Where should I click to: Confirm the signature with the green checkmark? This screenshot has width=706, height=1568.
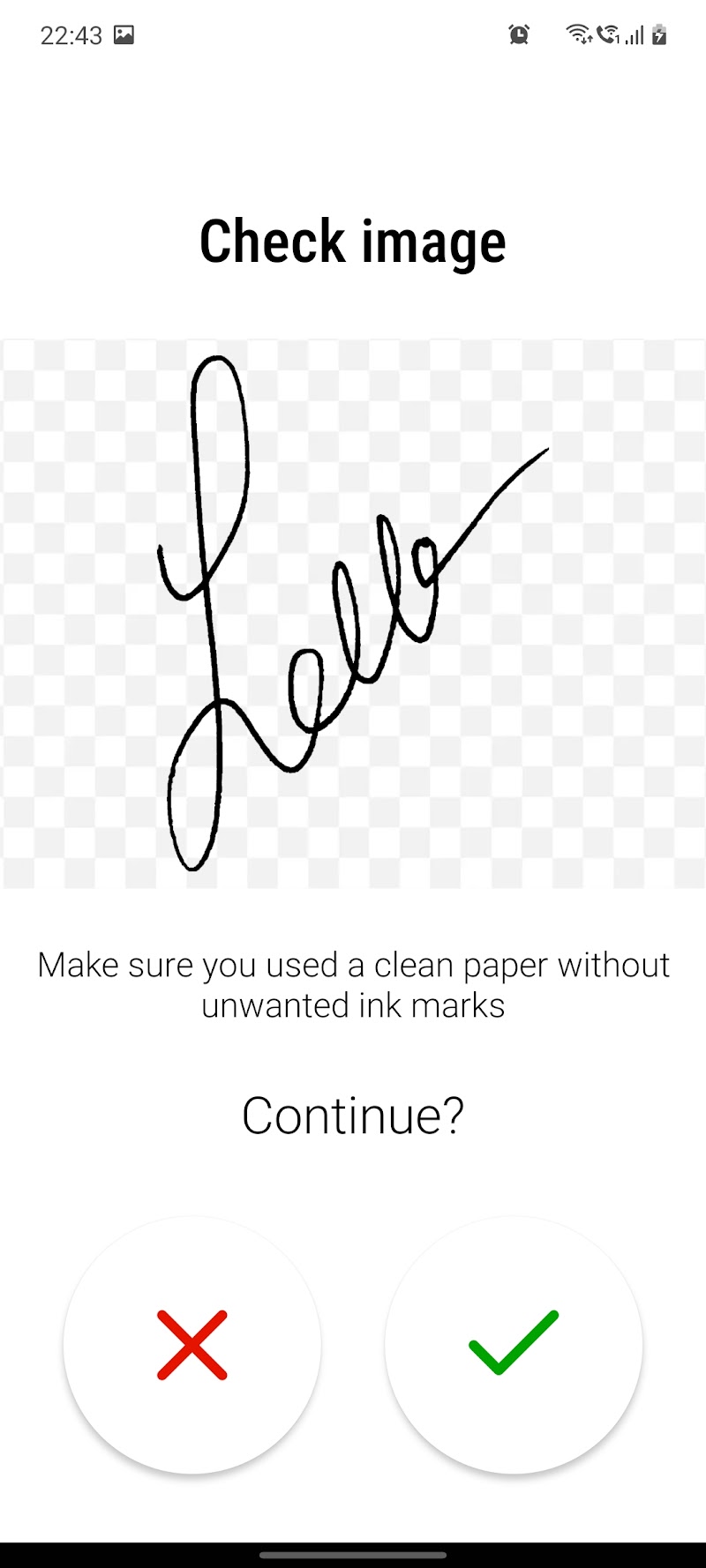(514, 1344)
